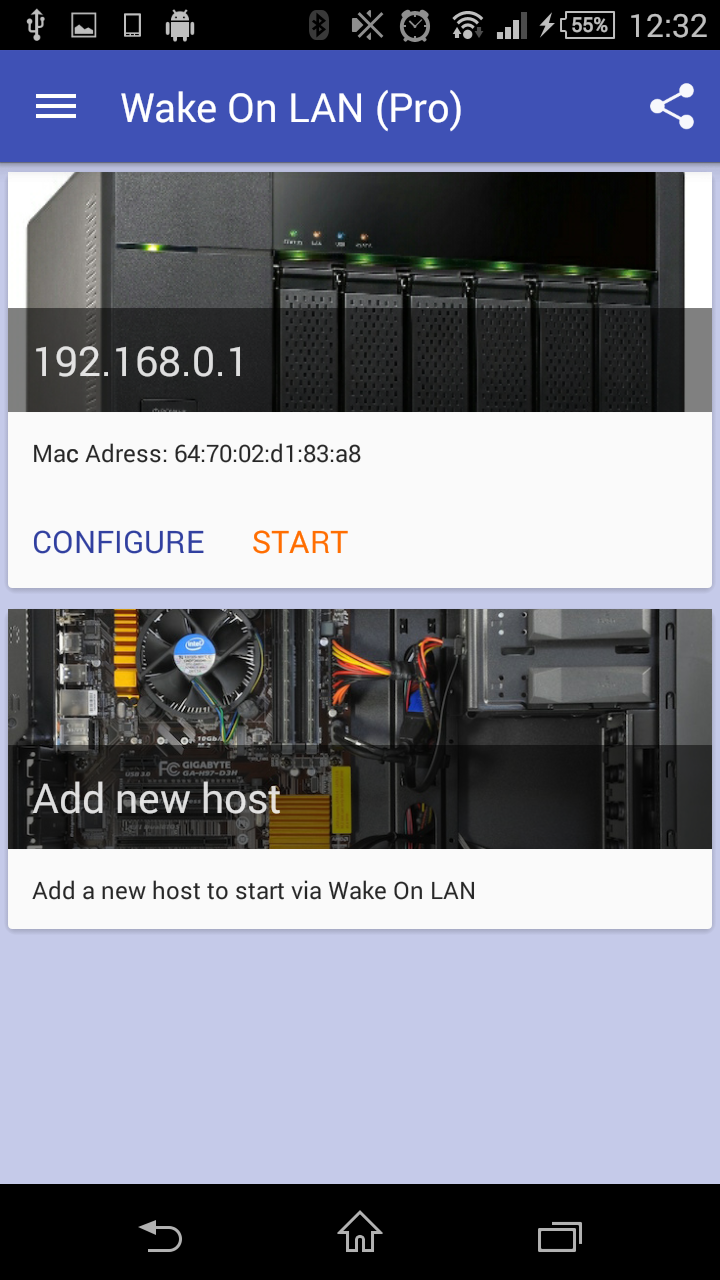Screen dimensions: 720x1280
Task: Open the navigation drawer menu
Action: pos(56,106)
